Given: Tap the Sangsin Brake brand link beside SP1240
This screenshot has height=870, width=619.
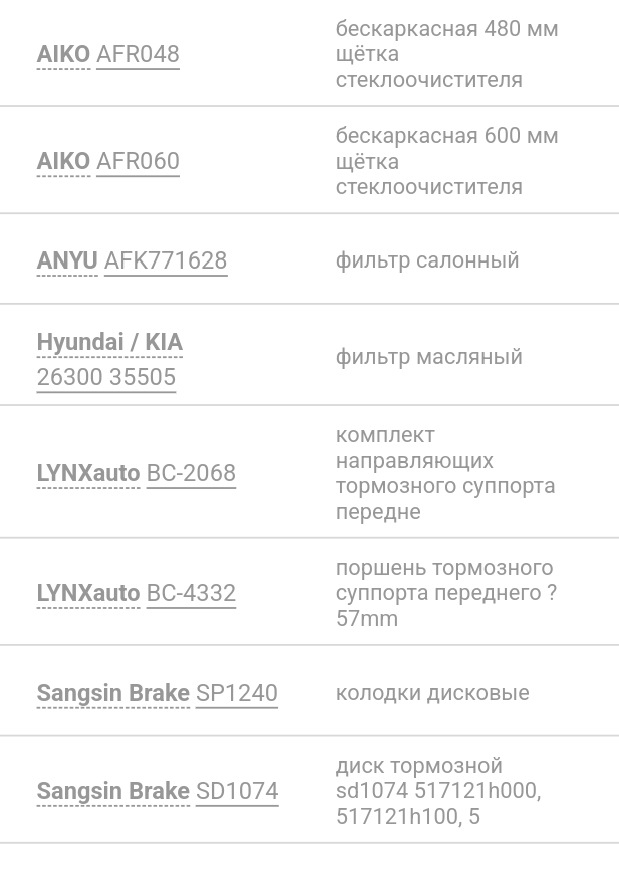Looking at the screenshot, I should pos(113,693).
